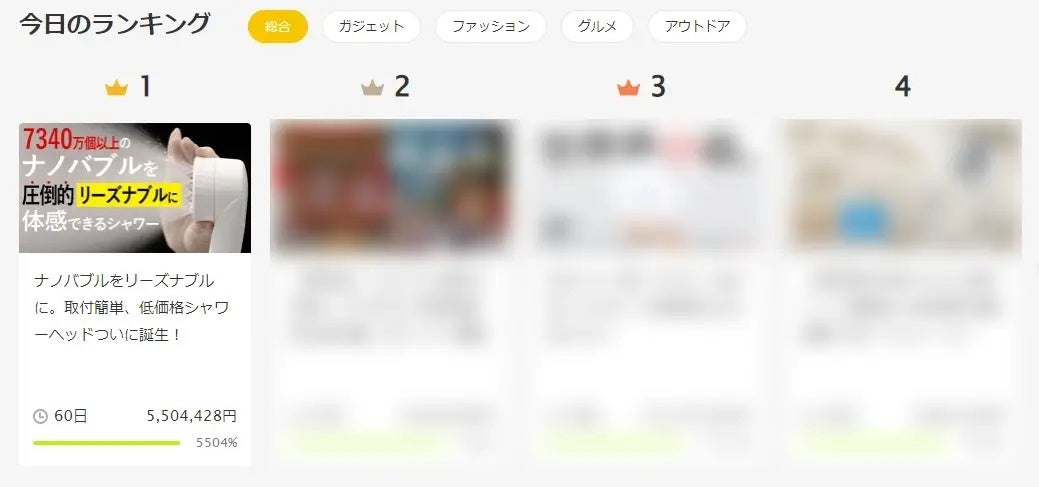
Task: Switch to the ファッション category
Action: coord(490,27)
